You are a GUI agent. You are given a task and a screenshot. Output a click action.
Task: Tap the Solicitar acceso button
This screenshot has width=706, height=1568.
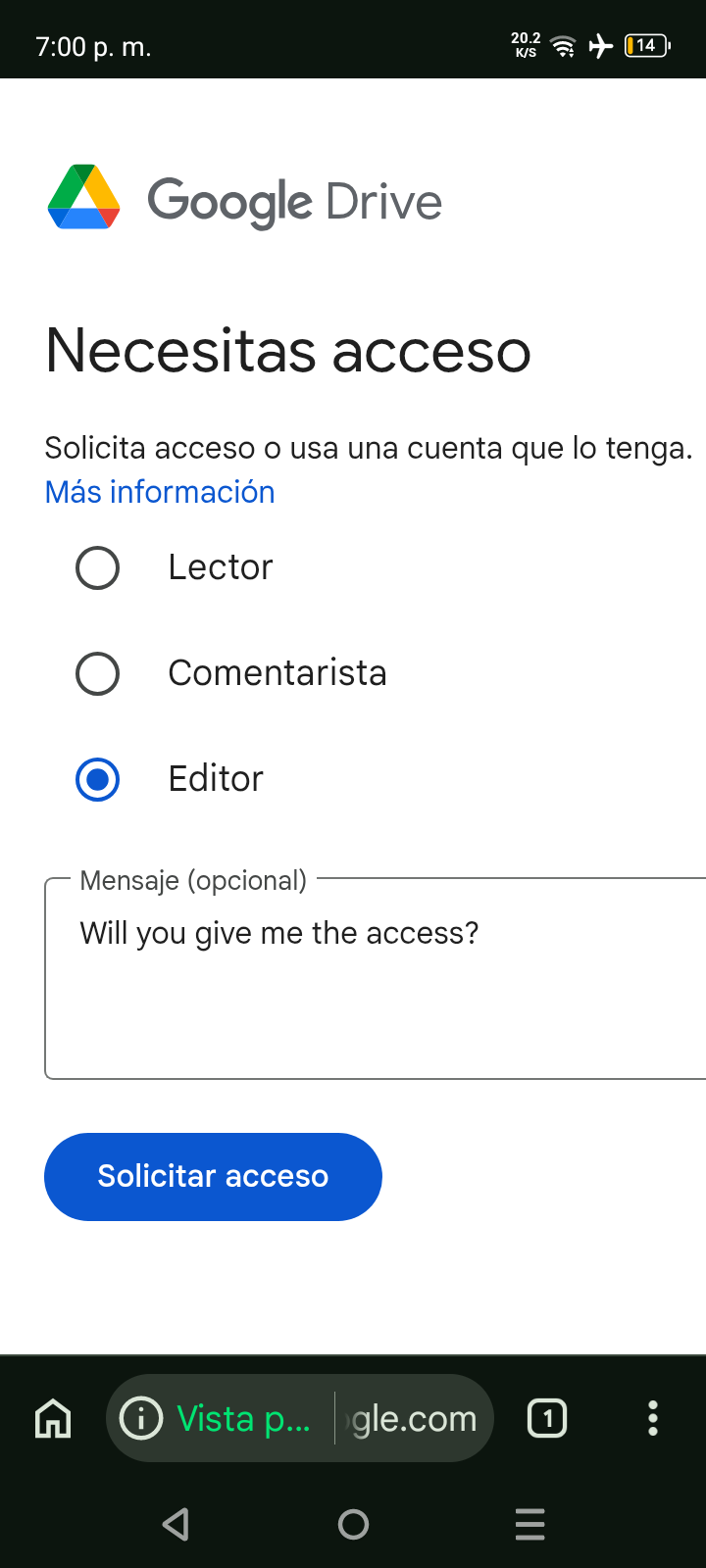click(213, 1176)
